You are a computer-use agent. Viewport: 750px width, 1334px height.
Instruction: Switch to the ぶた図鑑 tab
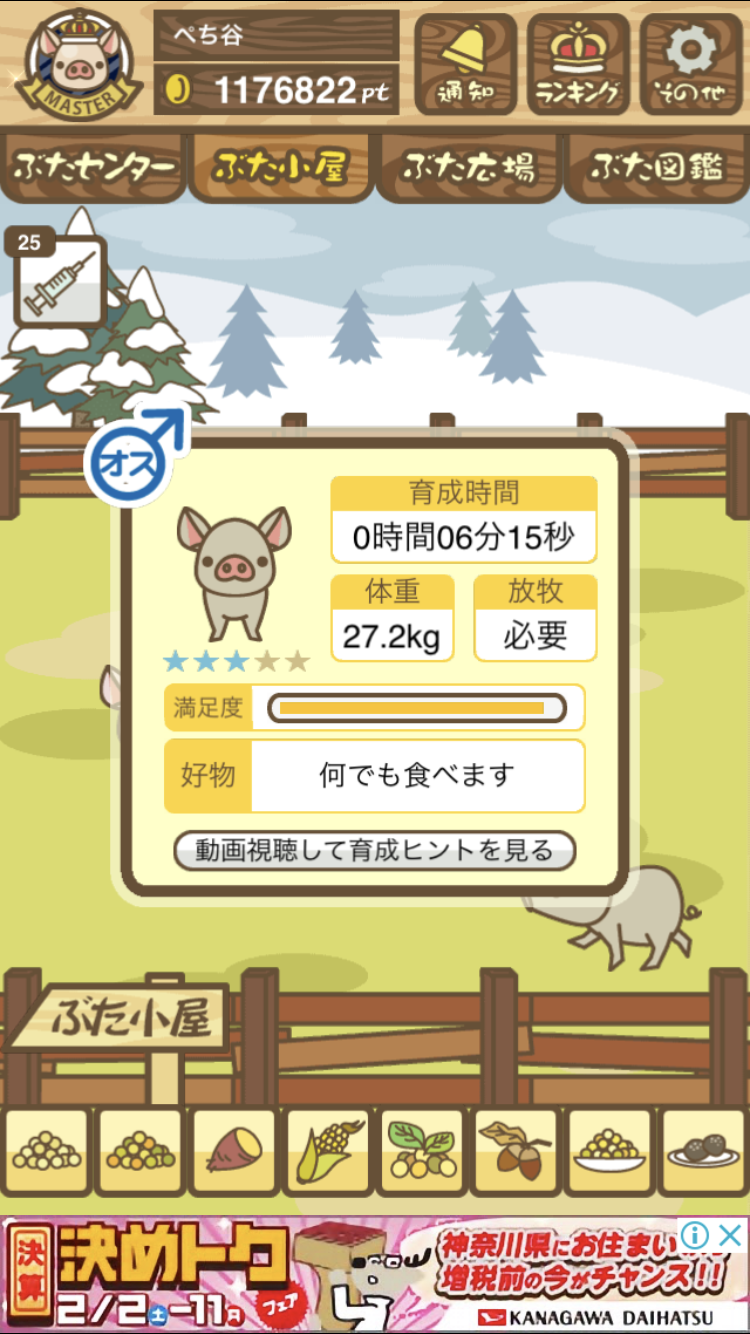click(655, 168)
